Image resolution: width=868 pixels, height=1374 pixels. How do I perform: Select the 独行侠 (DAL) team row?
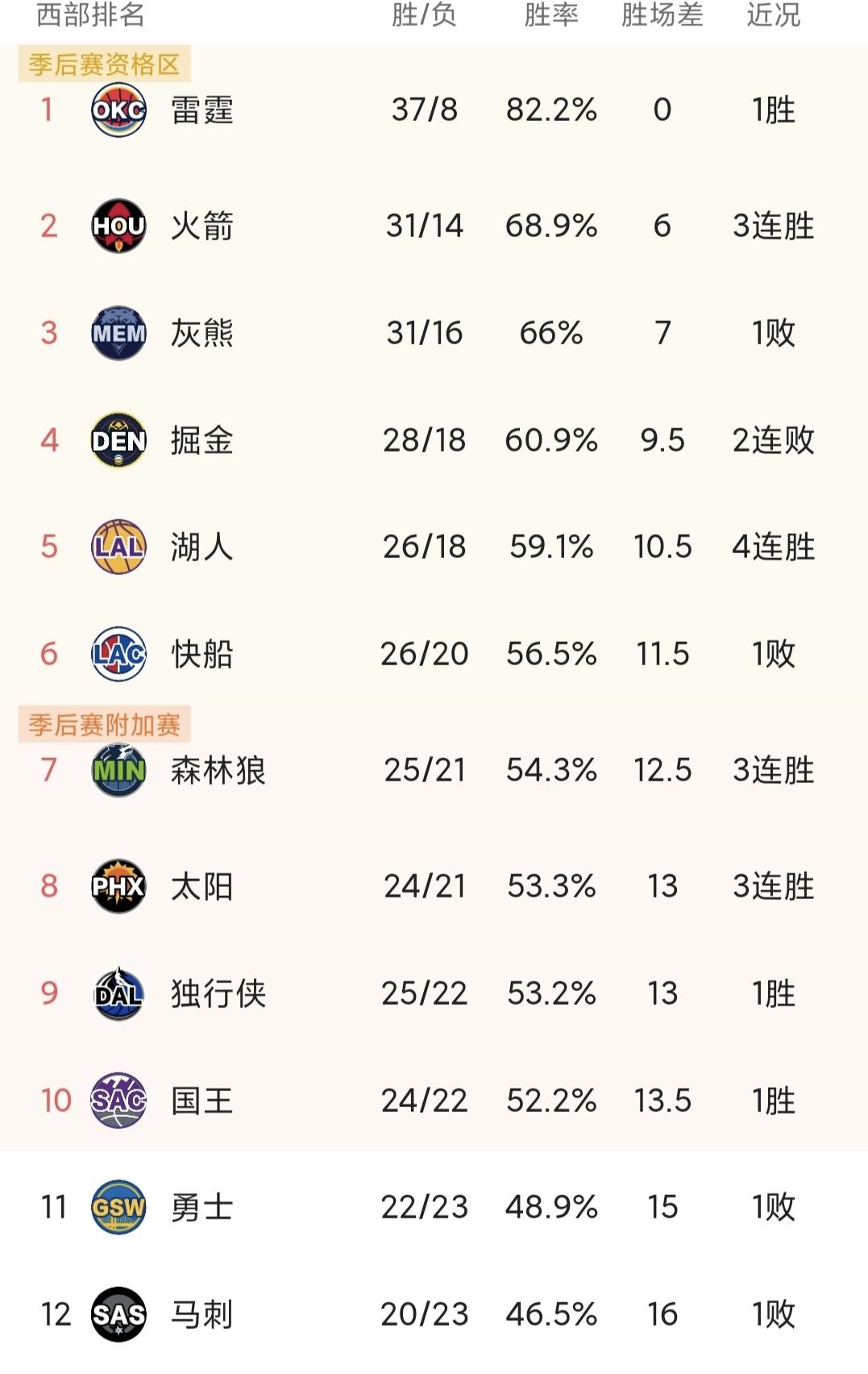pos(218,993)
